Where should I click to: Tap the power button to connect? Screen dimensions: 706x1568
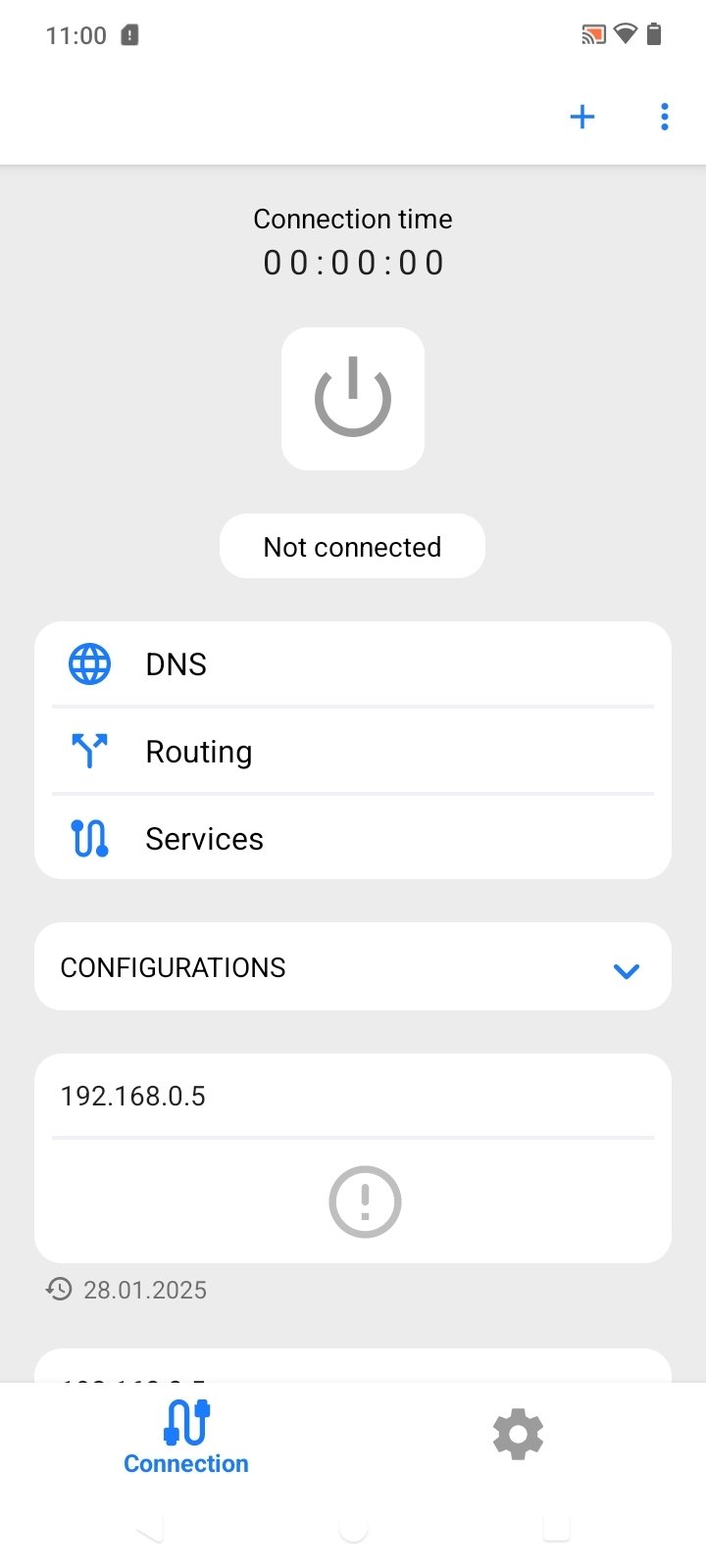coord(353,399)
